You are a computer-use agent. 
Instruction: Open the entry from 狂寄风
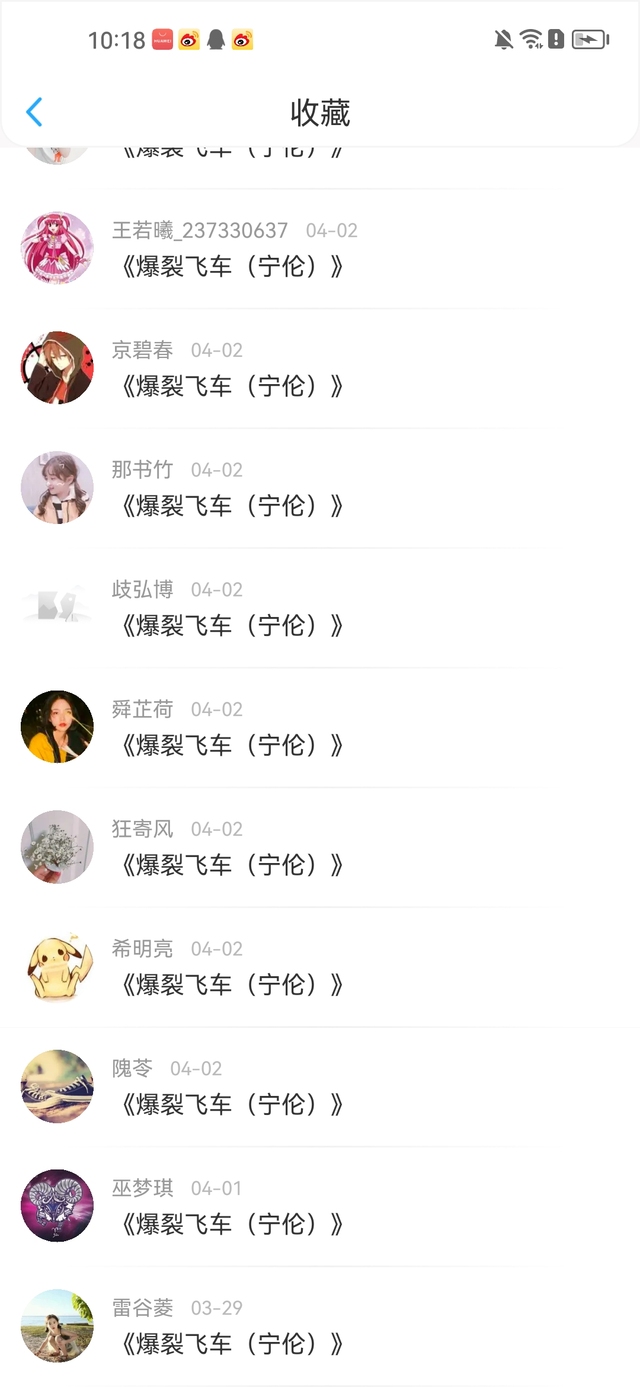(x=320, y=847)
